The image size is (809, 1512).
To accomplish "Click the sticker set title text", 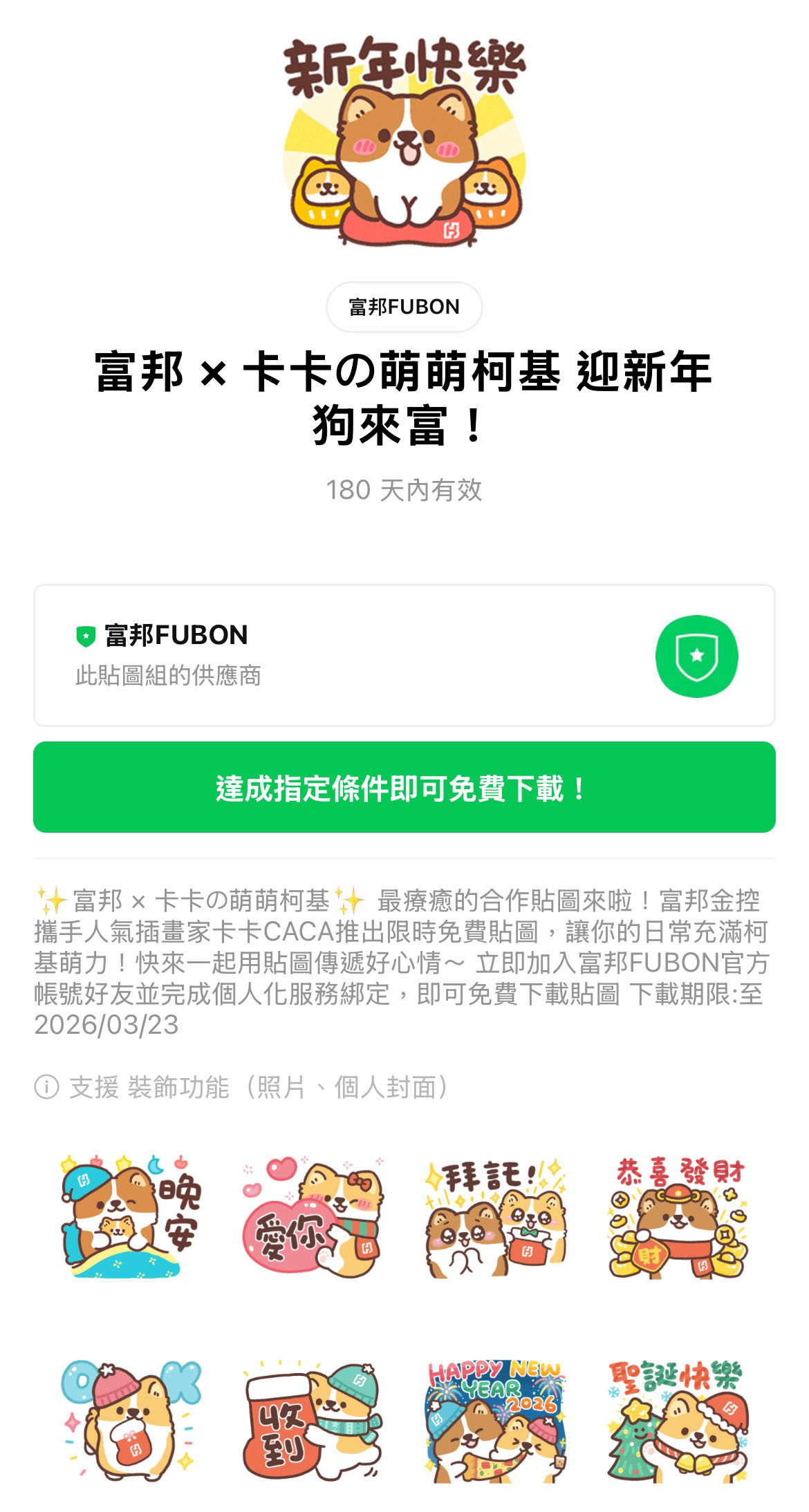I will [404, 397].
